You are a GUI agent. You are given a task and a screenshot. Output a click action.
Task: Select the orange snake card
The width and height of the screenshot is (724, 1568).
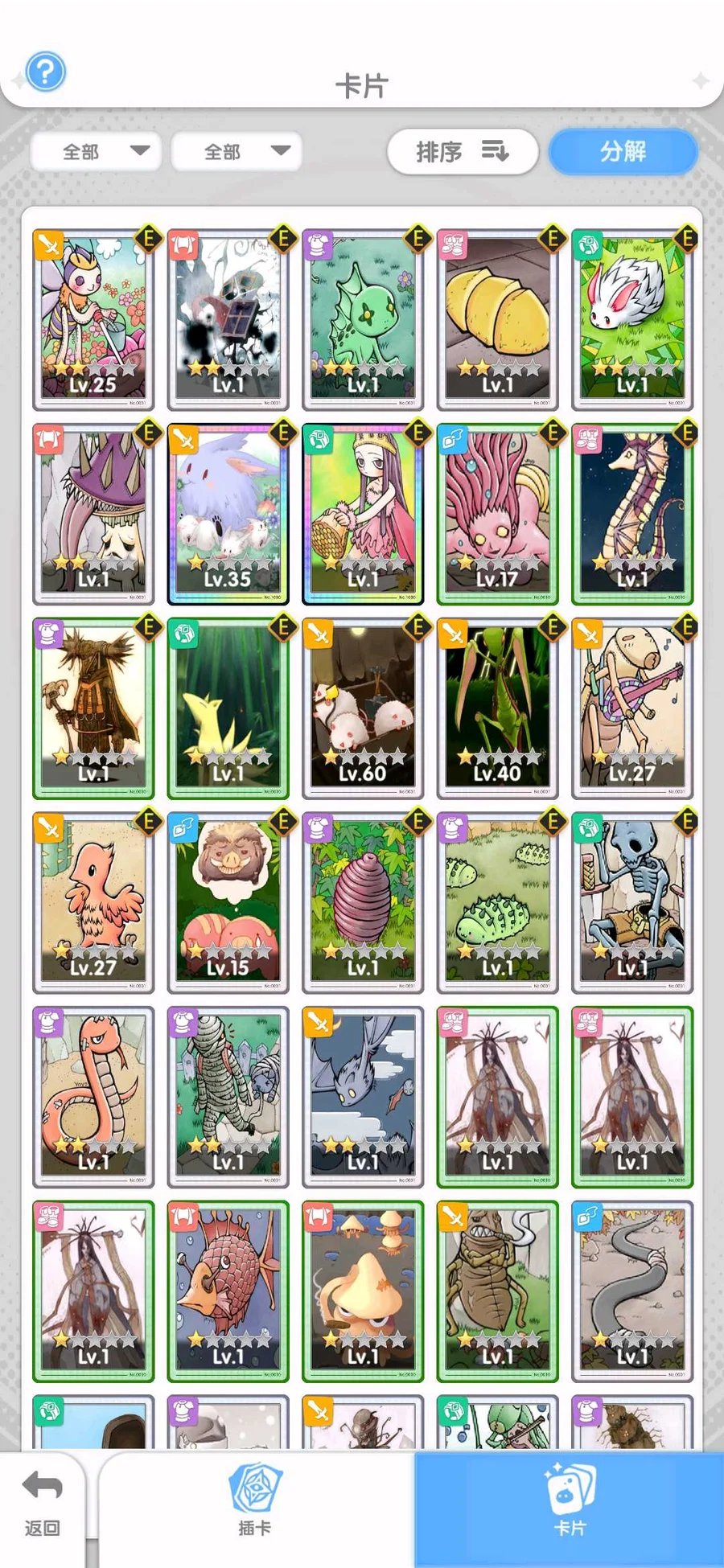click(93, 1097)
